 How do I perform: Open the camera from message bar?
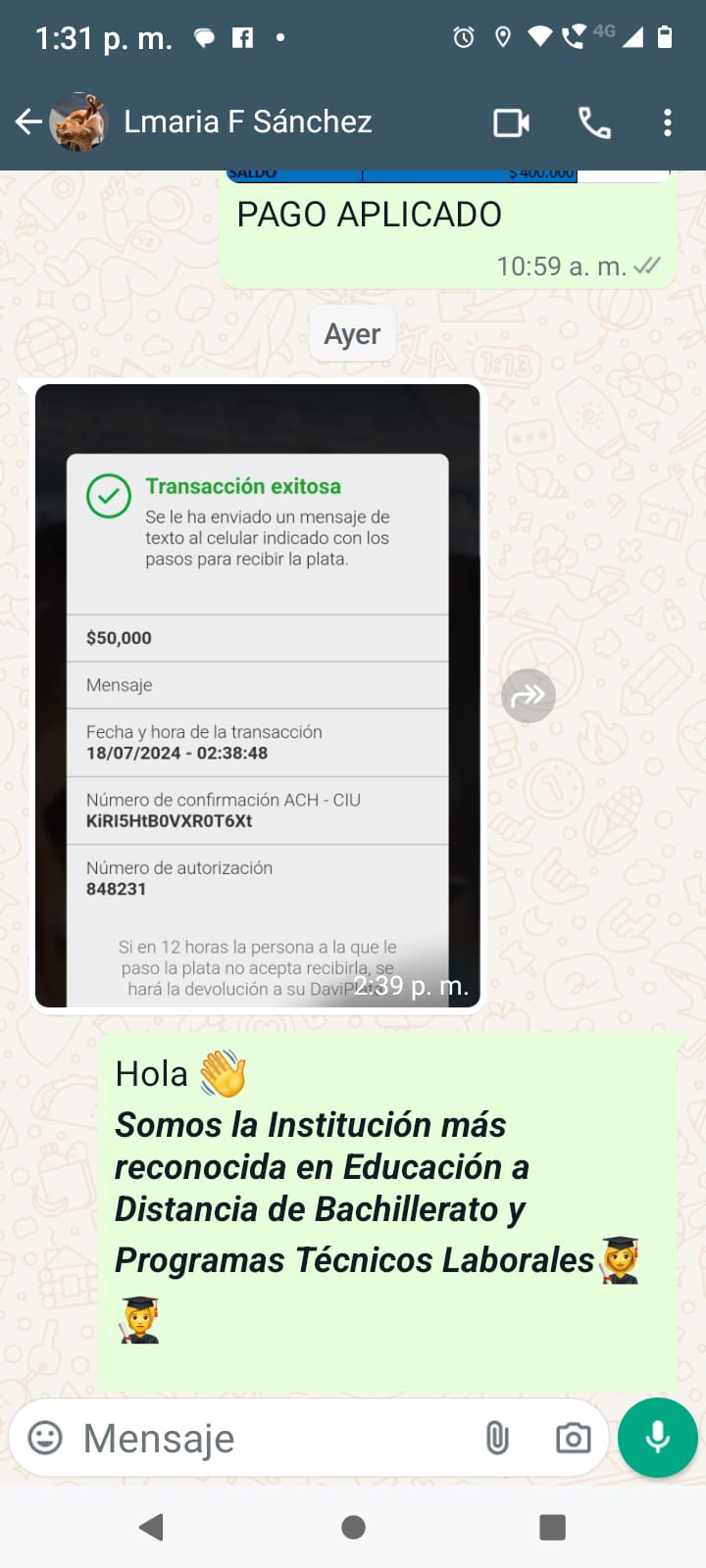point(573,1438)
